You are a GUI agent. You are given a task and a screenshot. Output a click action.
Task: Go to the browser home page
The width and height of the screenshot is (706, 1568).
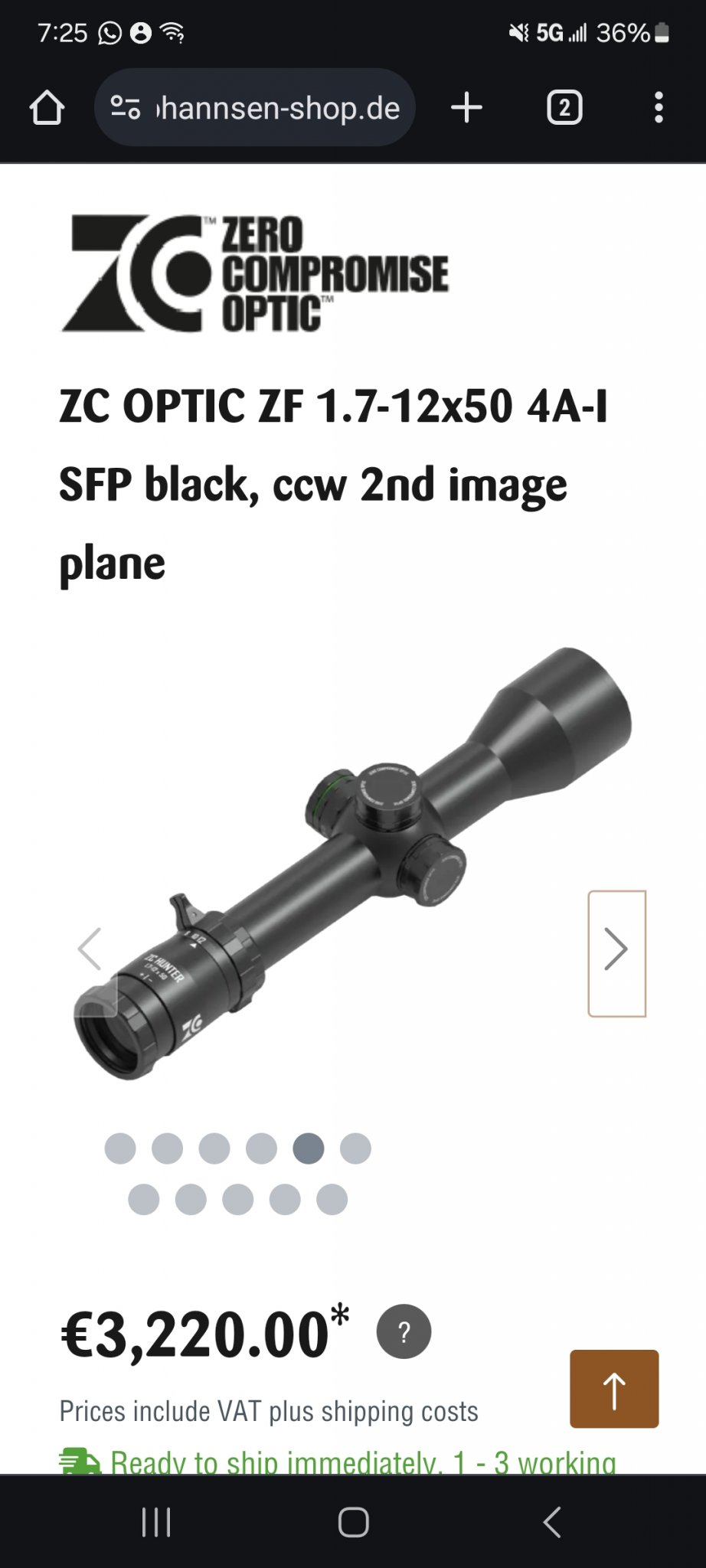pos(47,108)
